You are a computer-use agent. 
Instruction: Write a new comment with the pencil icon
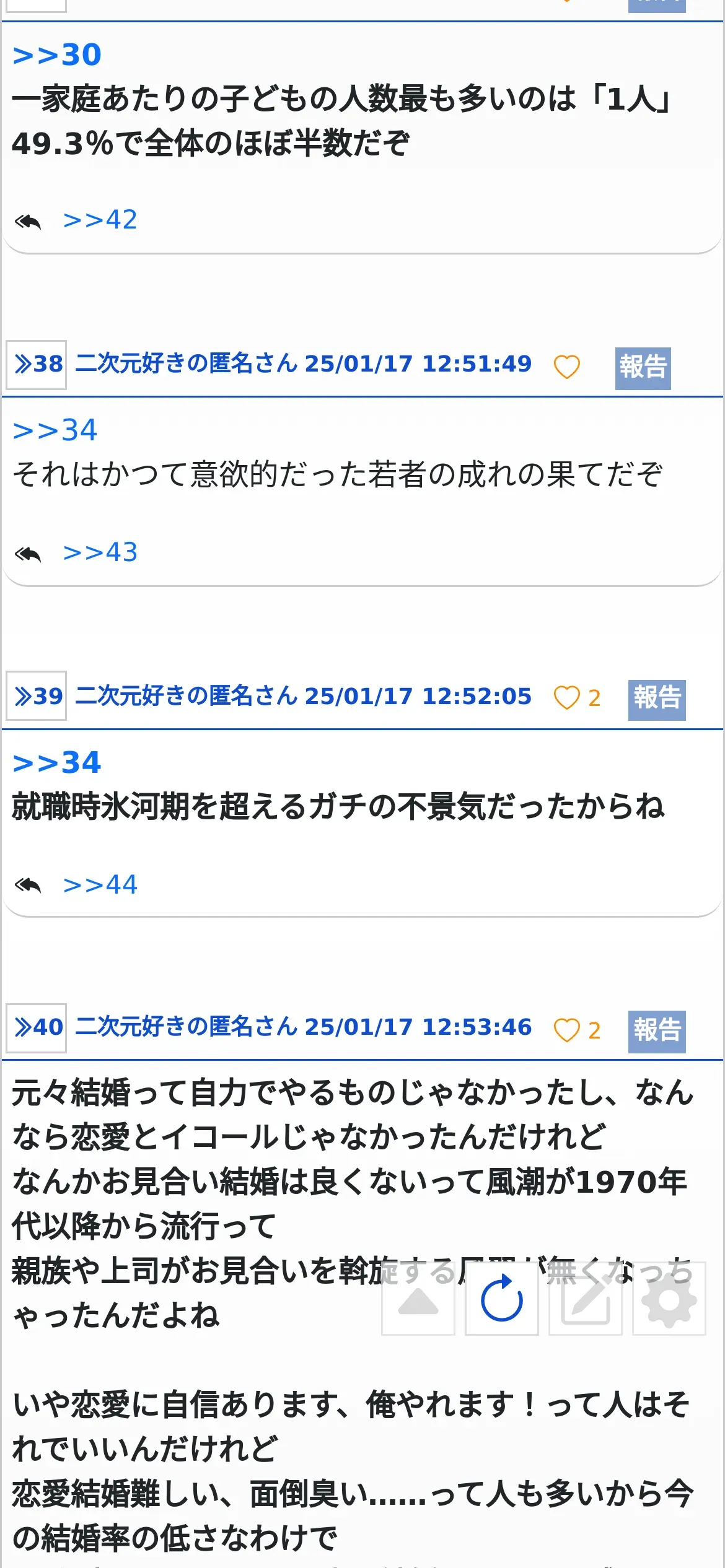coord(586,1299)
